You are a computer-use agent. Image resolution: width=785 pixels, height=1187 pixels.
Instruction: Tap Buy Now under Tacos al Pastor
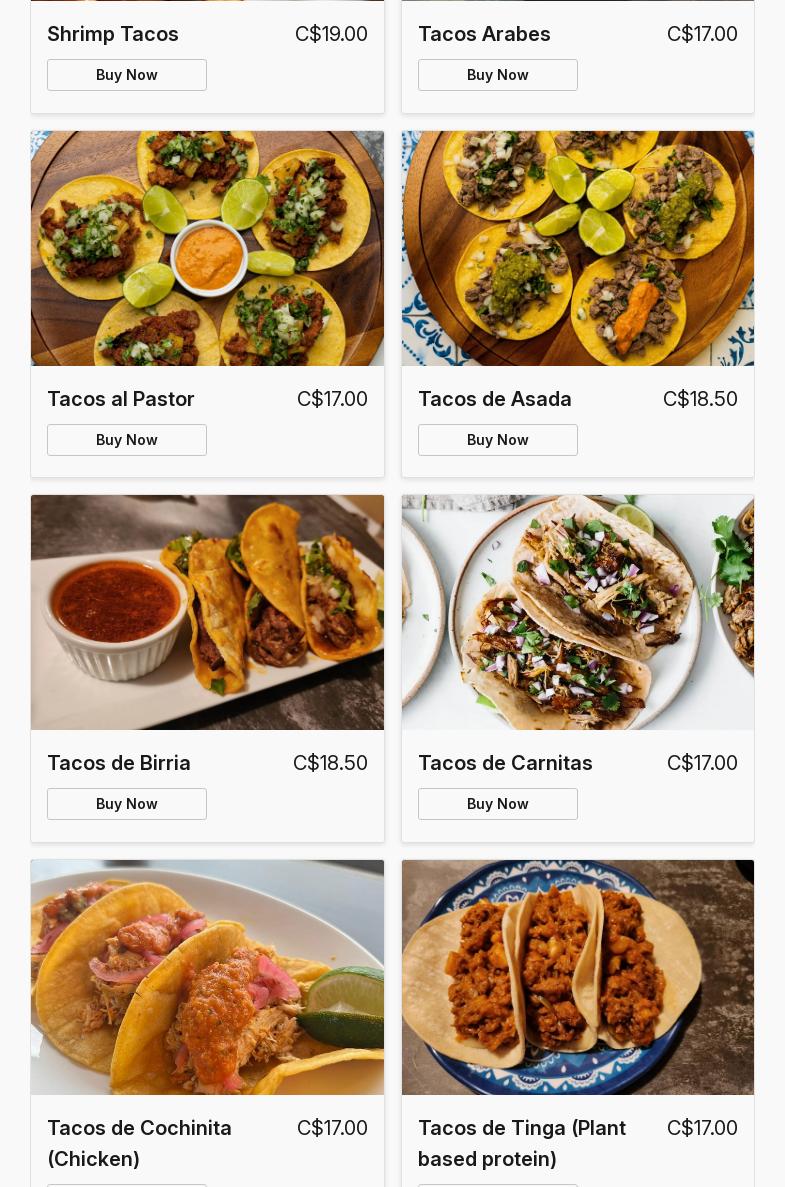coord(127,440)
